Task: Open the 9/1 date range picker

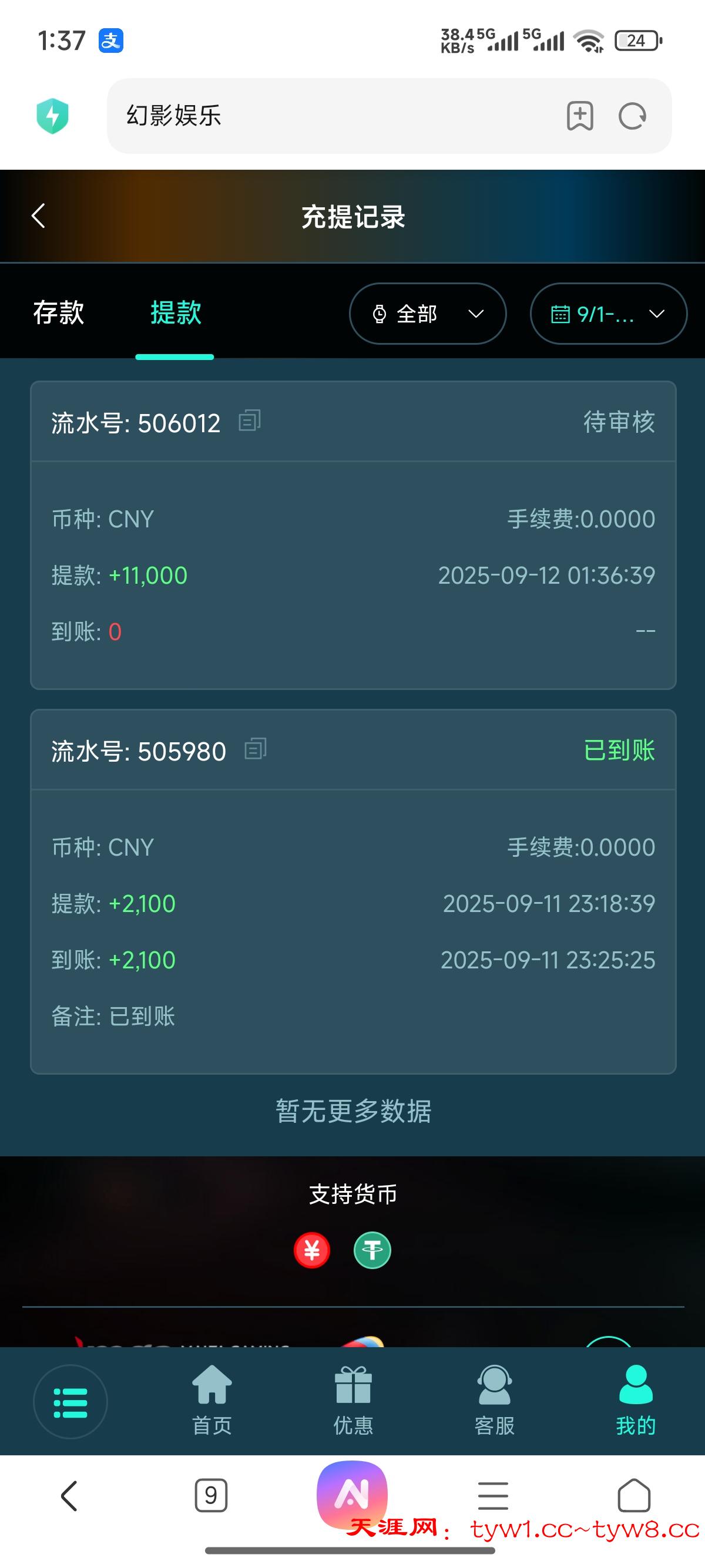Action: (608, 314)
